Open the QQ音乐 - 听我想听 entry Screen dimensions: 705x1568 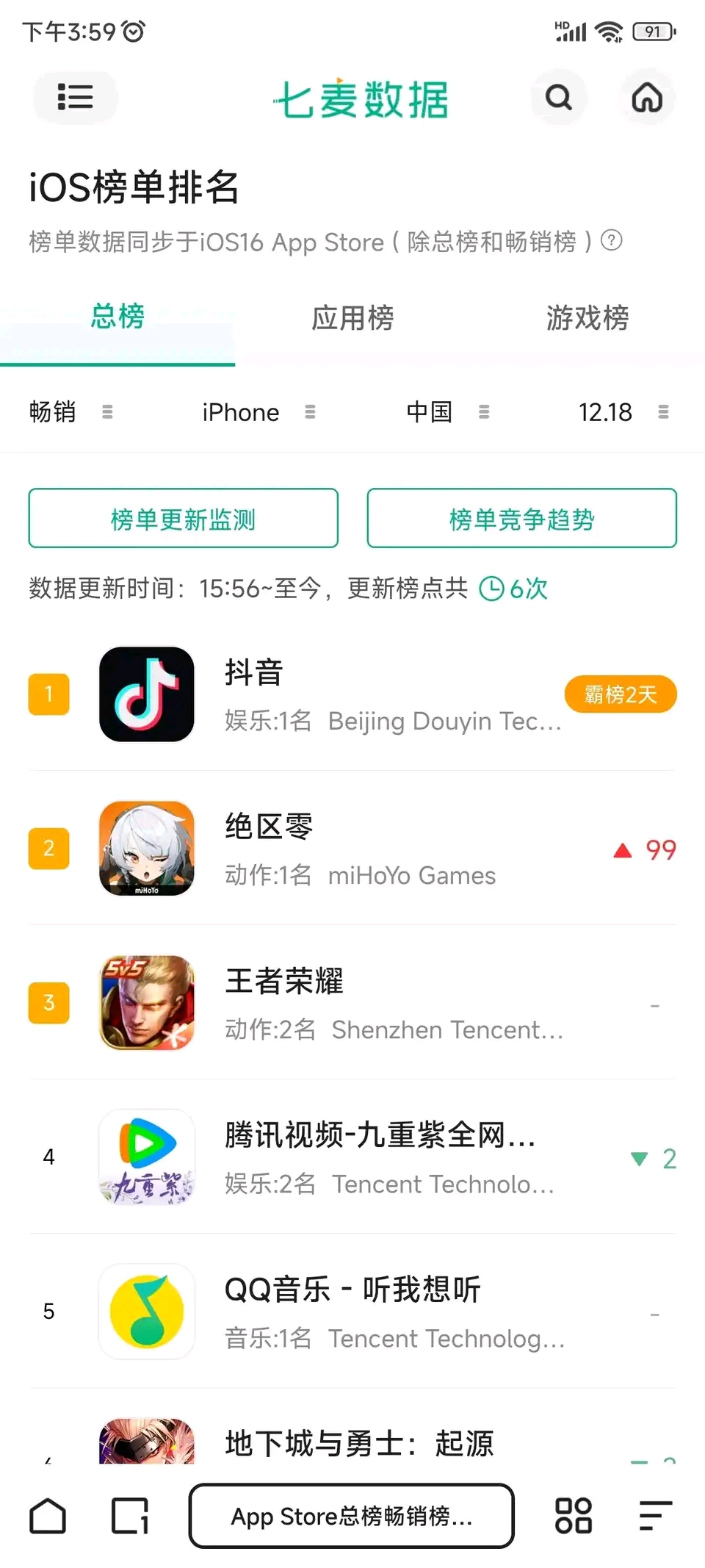pyautogui.click(x=352, y=1312)
